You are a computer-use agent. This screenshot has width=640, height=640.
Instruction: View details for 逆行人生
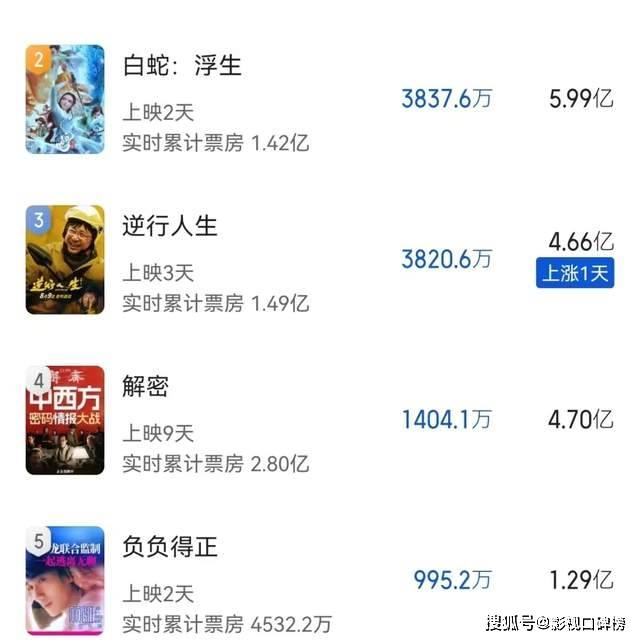pos(169,226)
